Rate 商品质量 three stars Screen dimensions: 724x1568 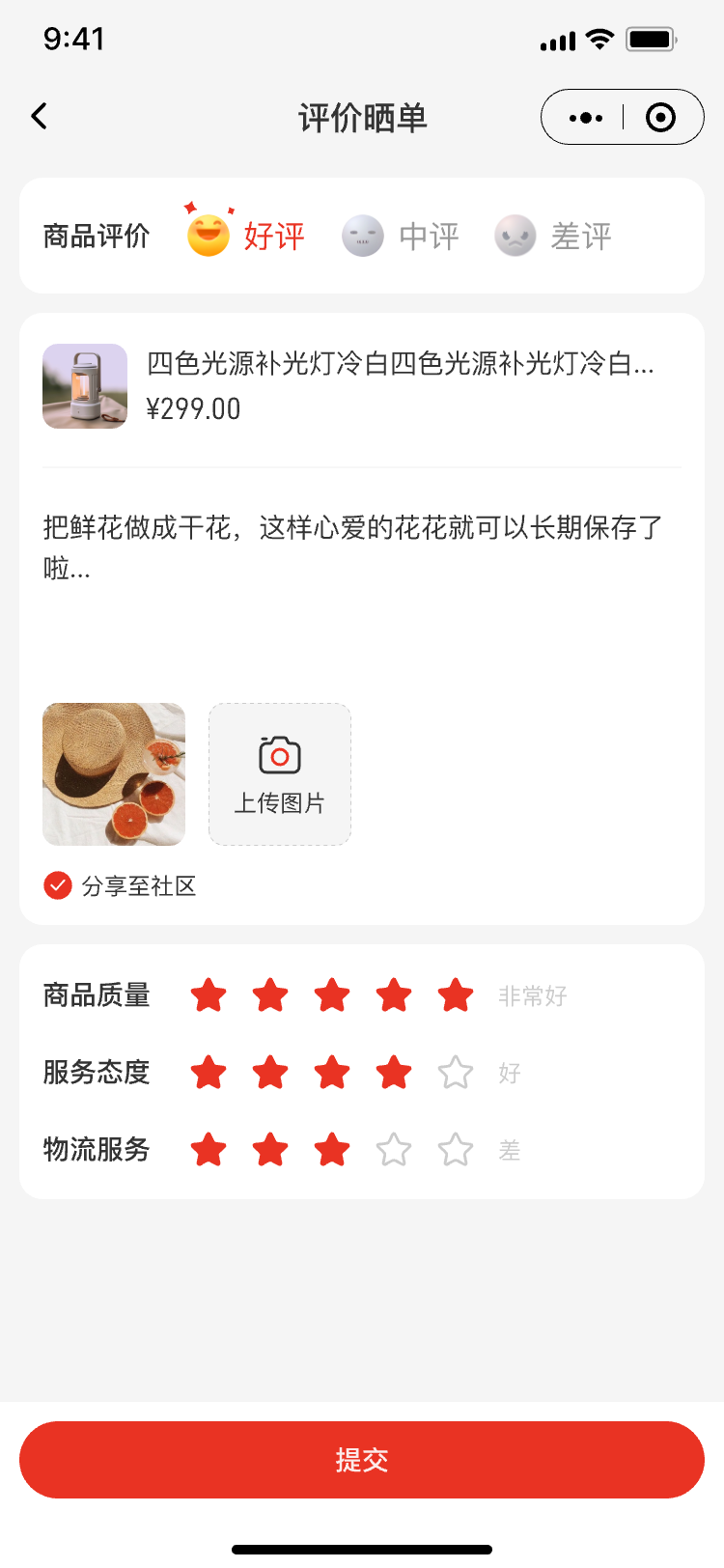332,995
